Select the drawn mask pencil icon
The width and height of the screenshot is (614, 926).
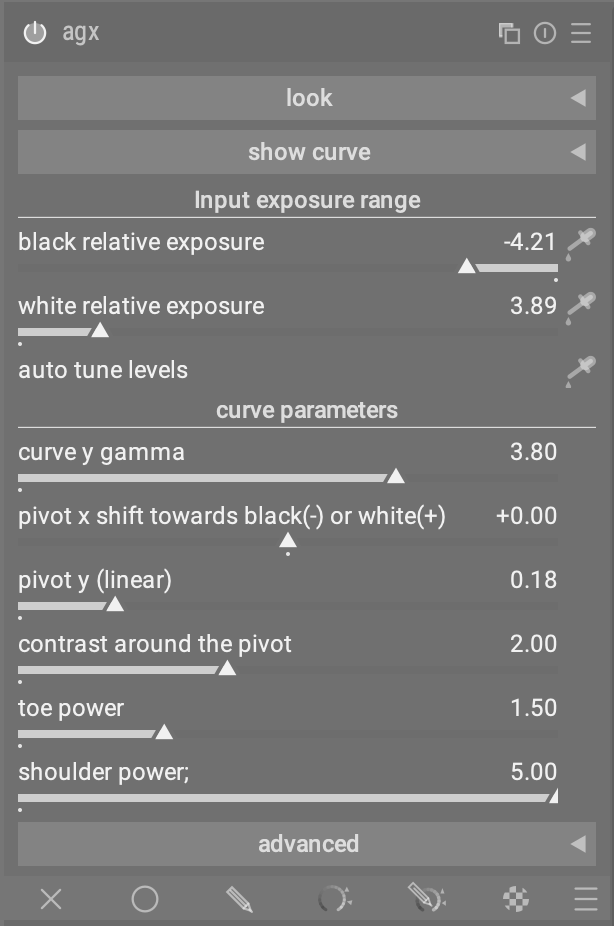click(239, 899)
